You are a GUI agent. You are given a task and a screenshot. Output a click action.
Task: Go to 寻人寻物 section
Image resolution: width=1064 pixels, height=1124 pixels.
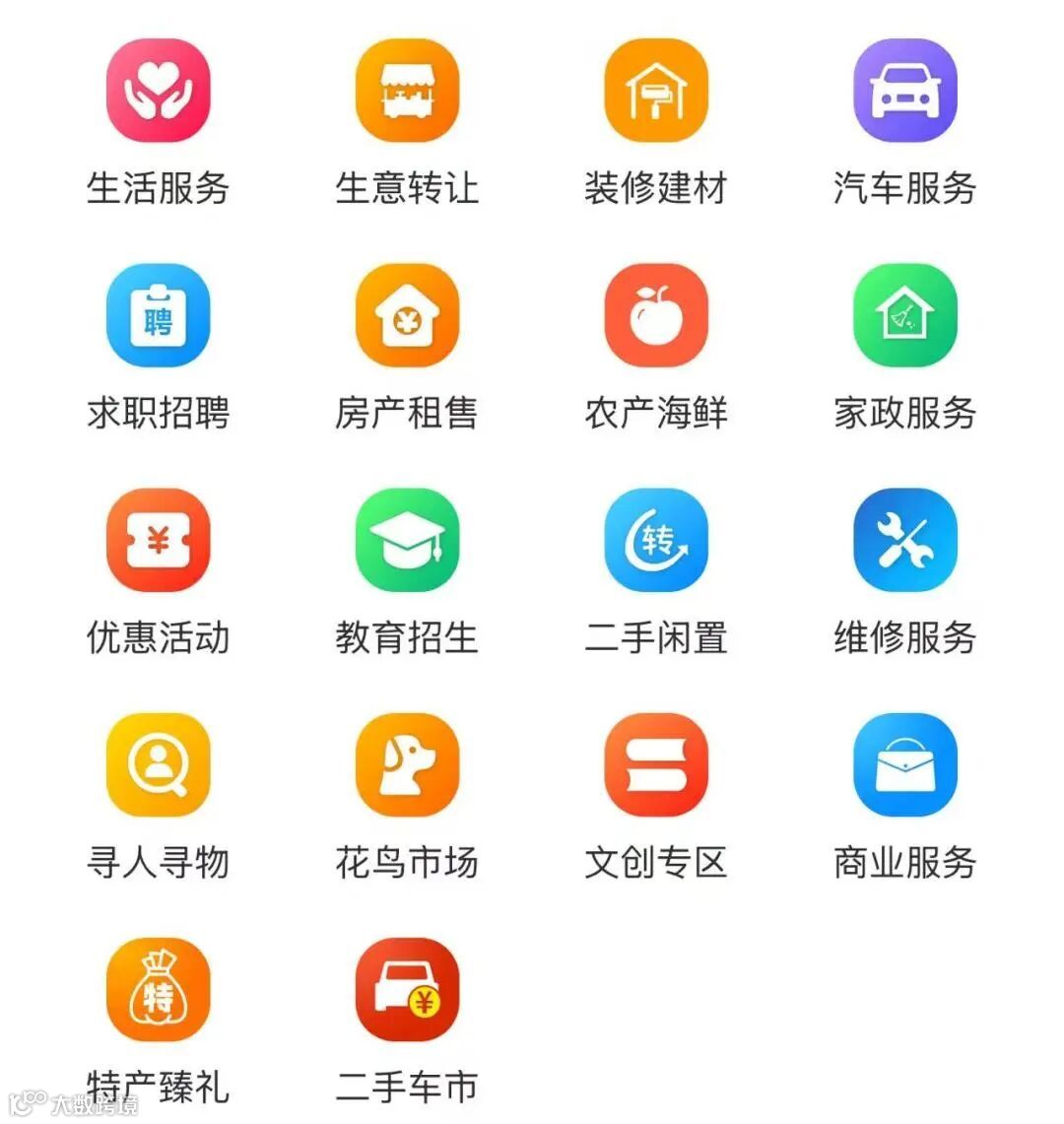click(158, 764)
